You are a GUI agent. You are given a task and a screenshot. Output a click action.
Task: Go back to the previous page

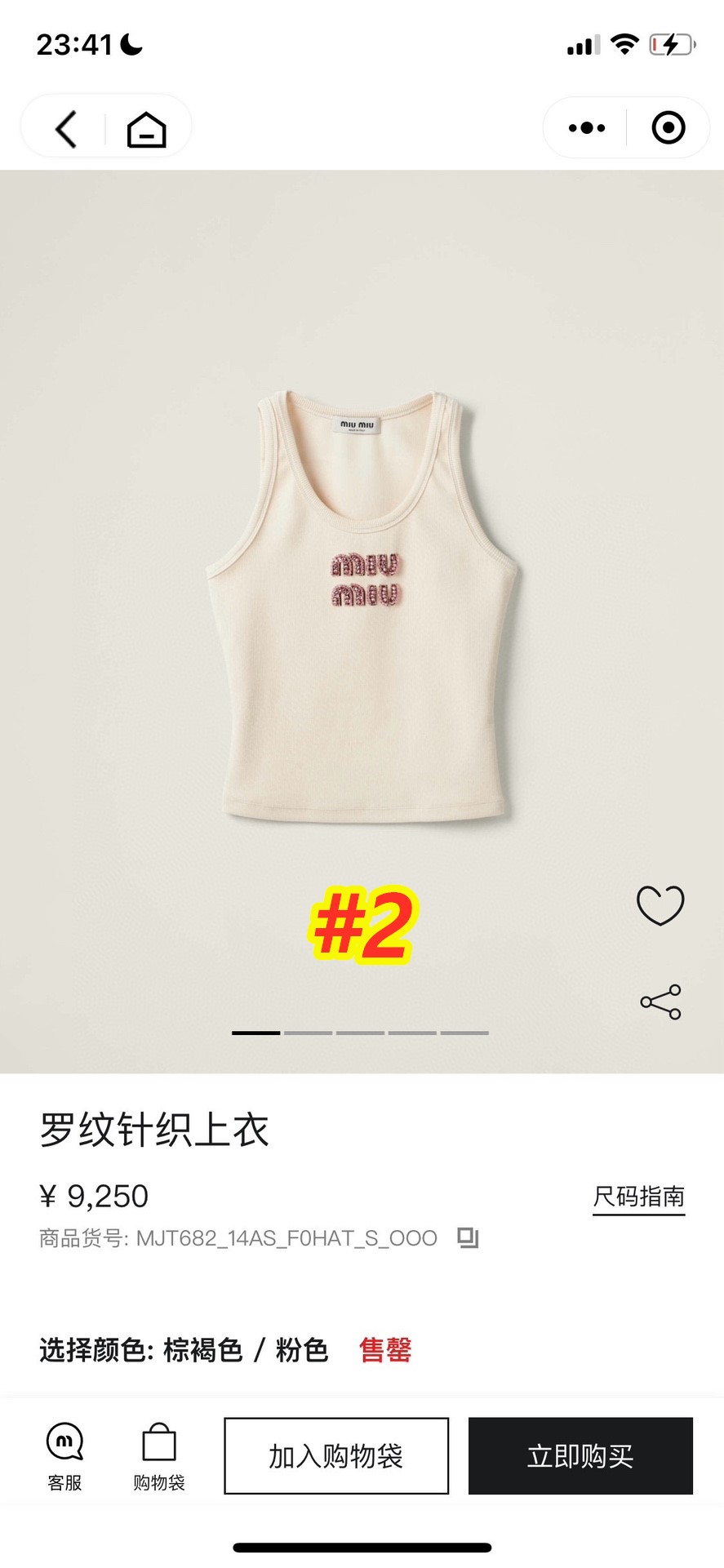pyautogui.click(x=66, y=129)
